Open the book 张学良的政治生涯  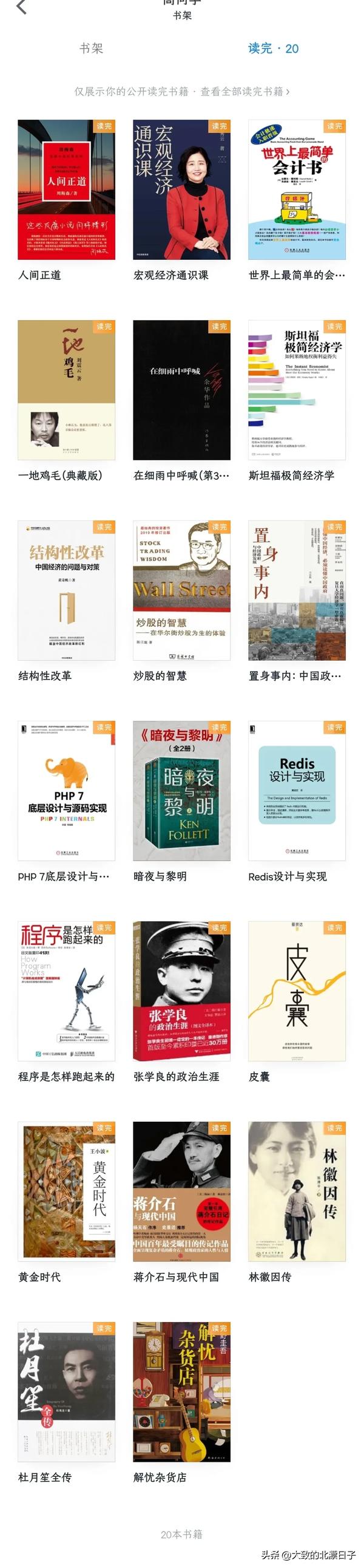click(x=181, y=990)
